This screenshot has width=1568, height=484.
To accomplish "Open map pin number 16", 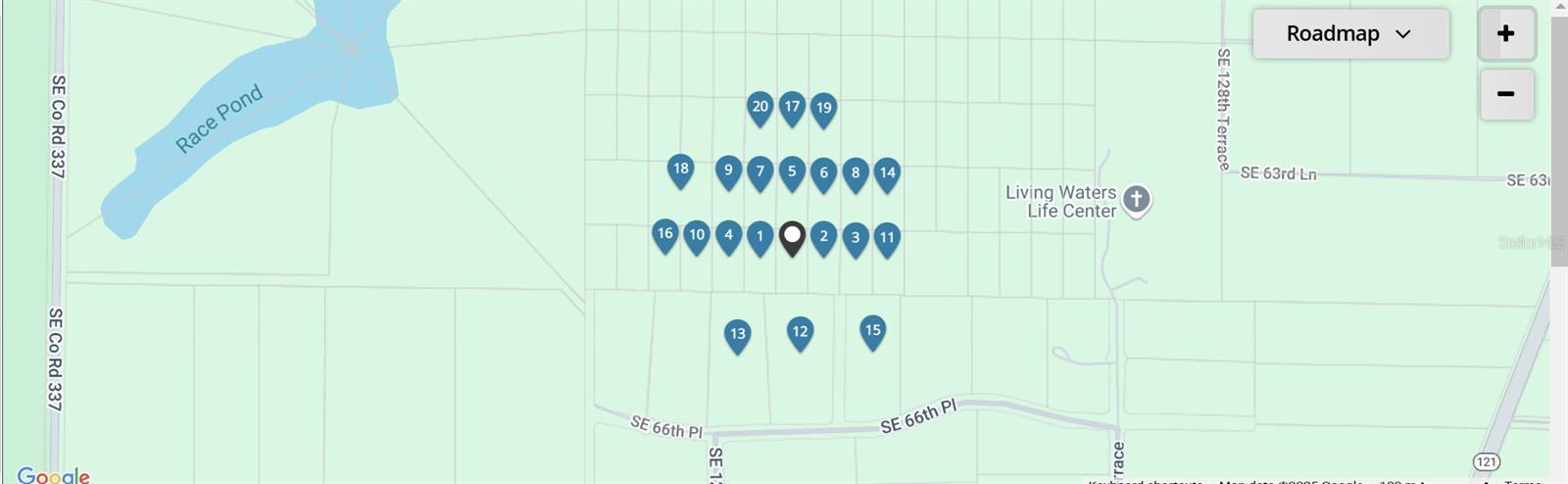I will click(665, 234).
